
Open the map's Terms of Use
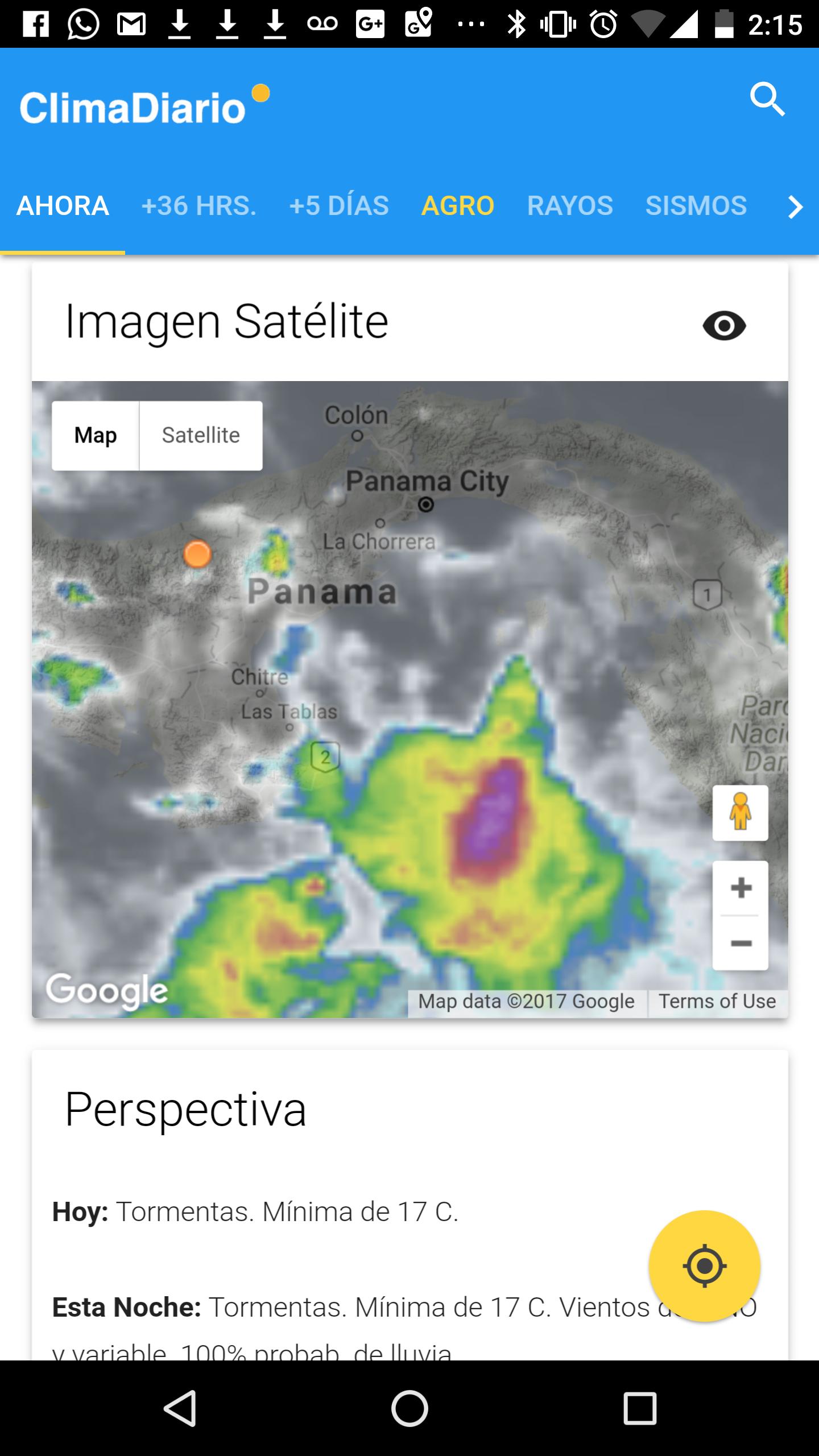717,1001
